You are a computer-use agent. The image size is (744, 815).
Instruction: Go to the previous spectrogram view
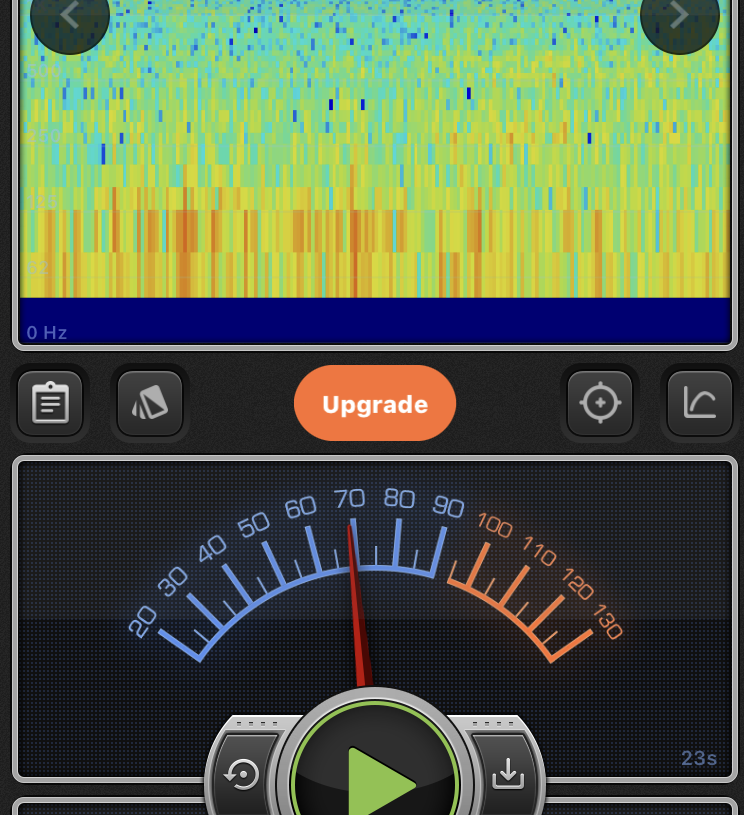coord(69,17)
